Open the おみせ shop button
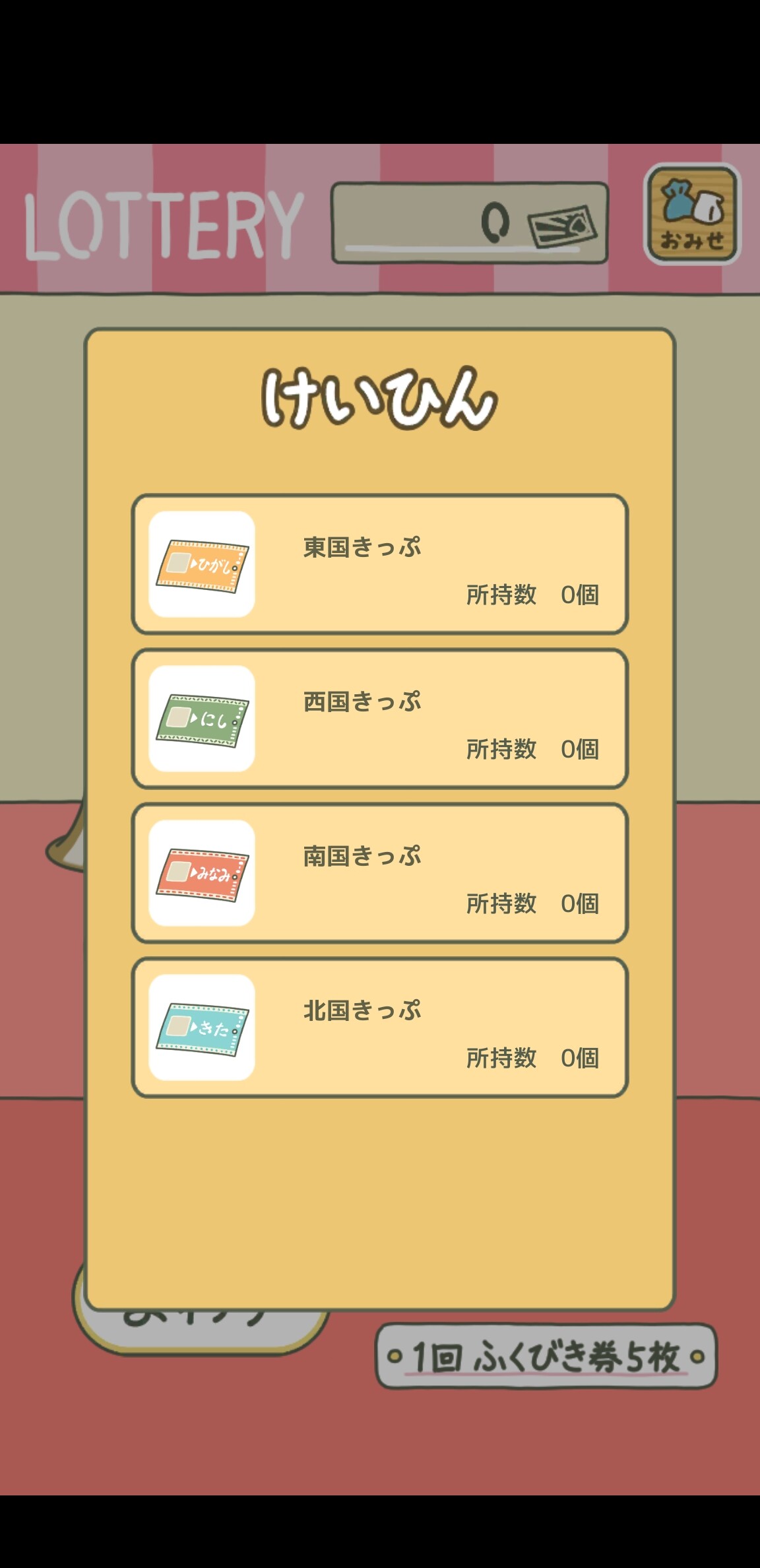This screenshot has width=760, height=1568. tap(691, 214)
